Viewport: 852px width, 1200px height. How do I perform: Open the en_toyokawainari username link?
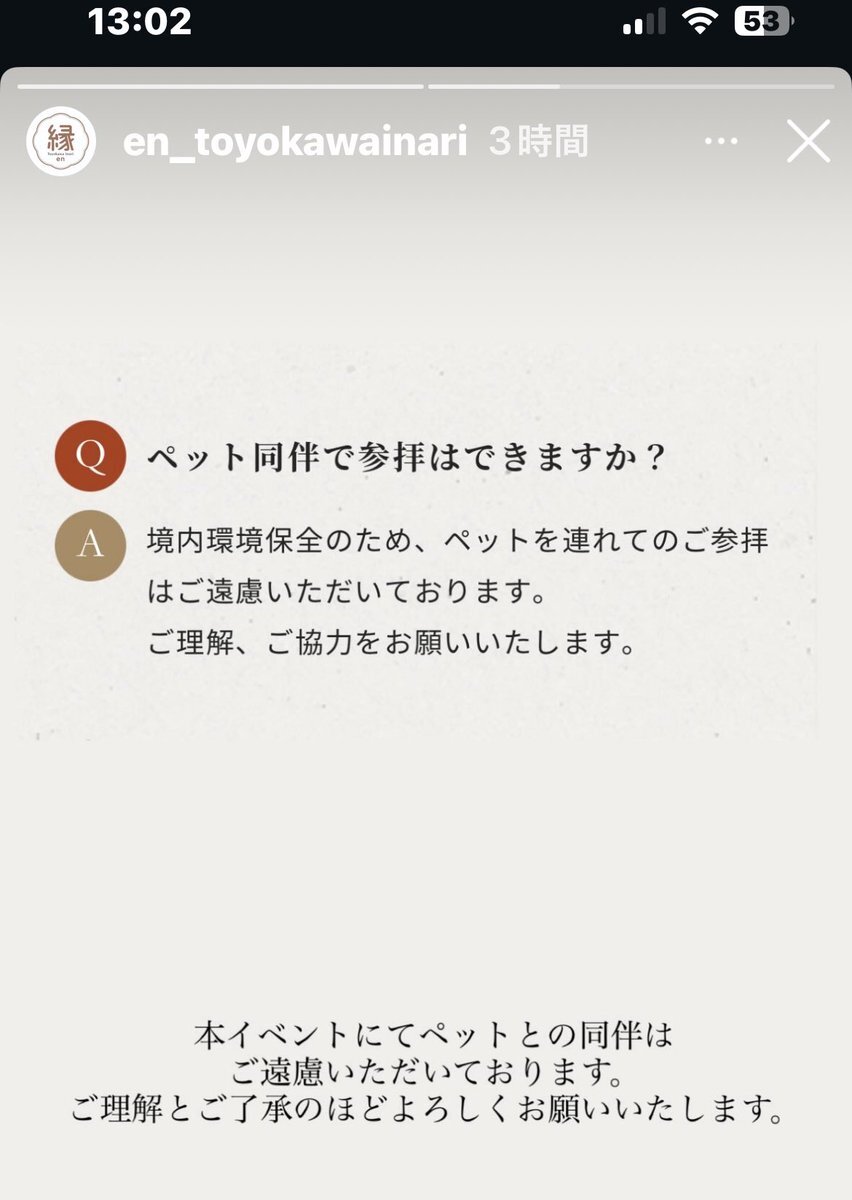295,142
